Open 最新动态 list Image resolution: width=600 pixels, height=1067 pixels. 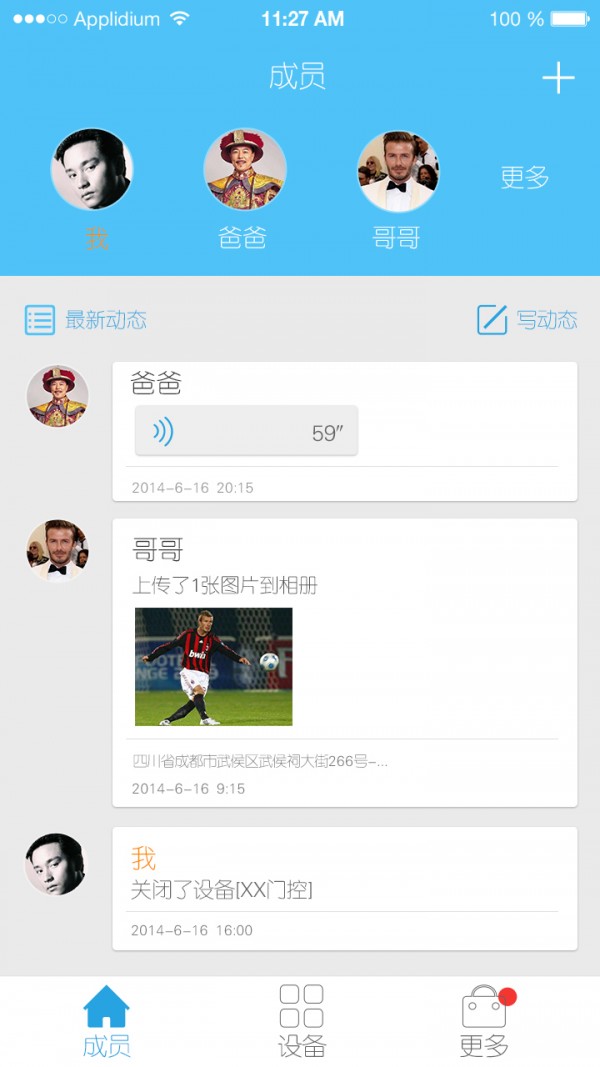pos(86,320)
